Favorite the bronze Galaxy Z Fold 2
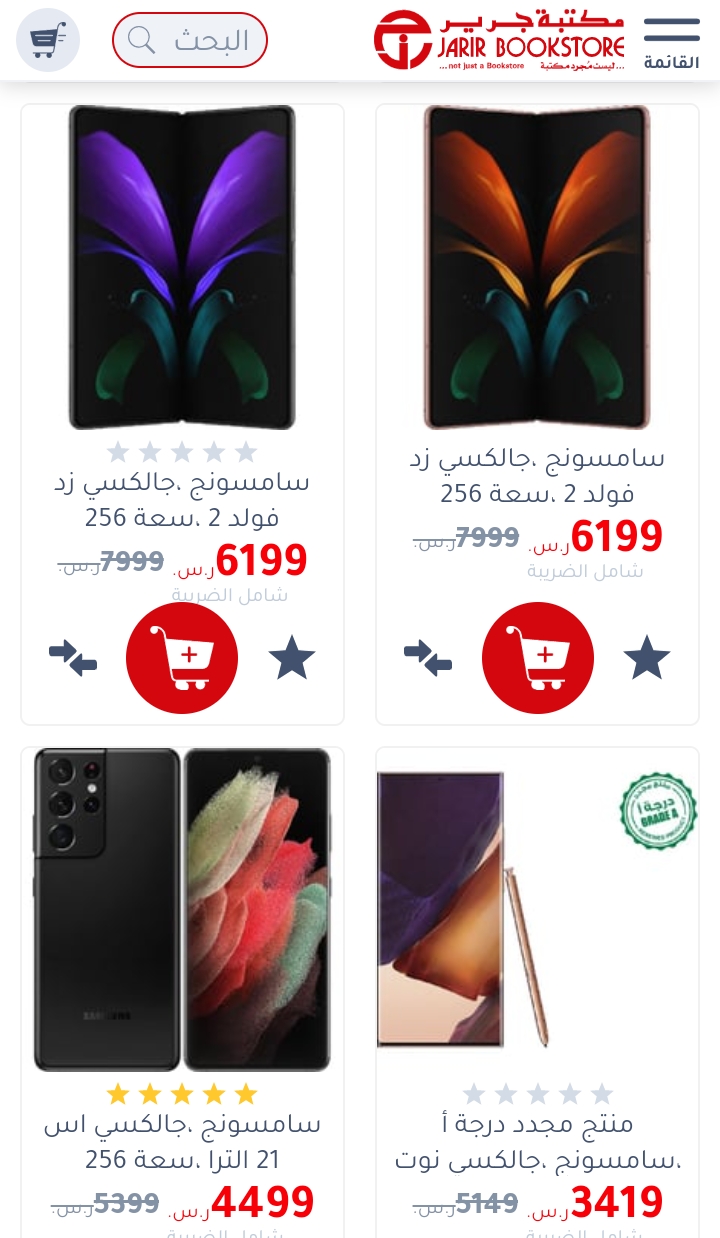Screen dimensions: 720x1238 click(647, 658)
